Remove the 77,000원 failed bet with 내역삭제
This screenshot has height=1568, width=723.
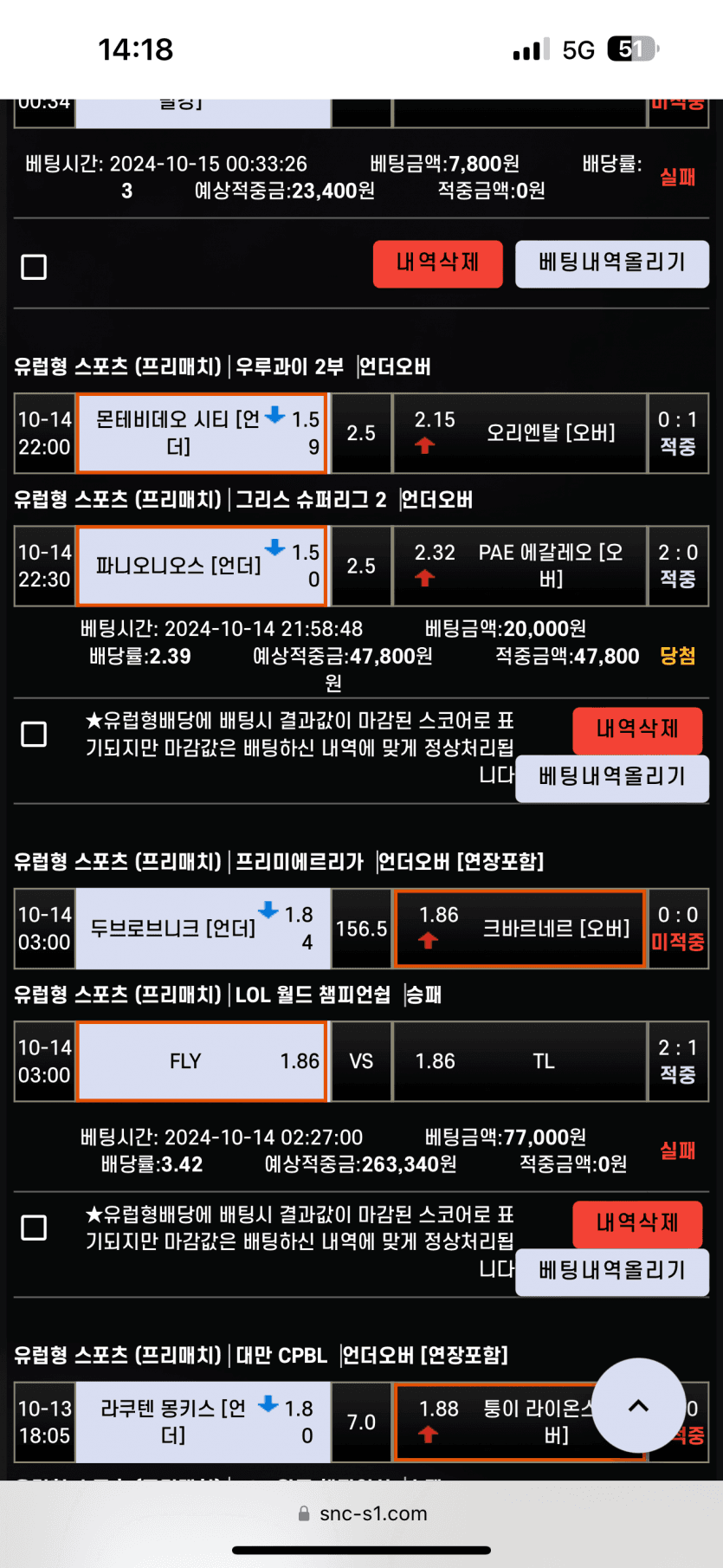636,1223
